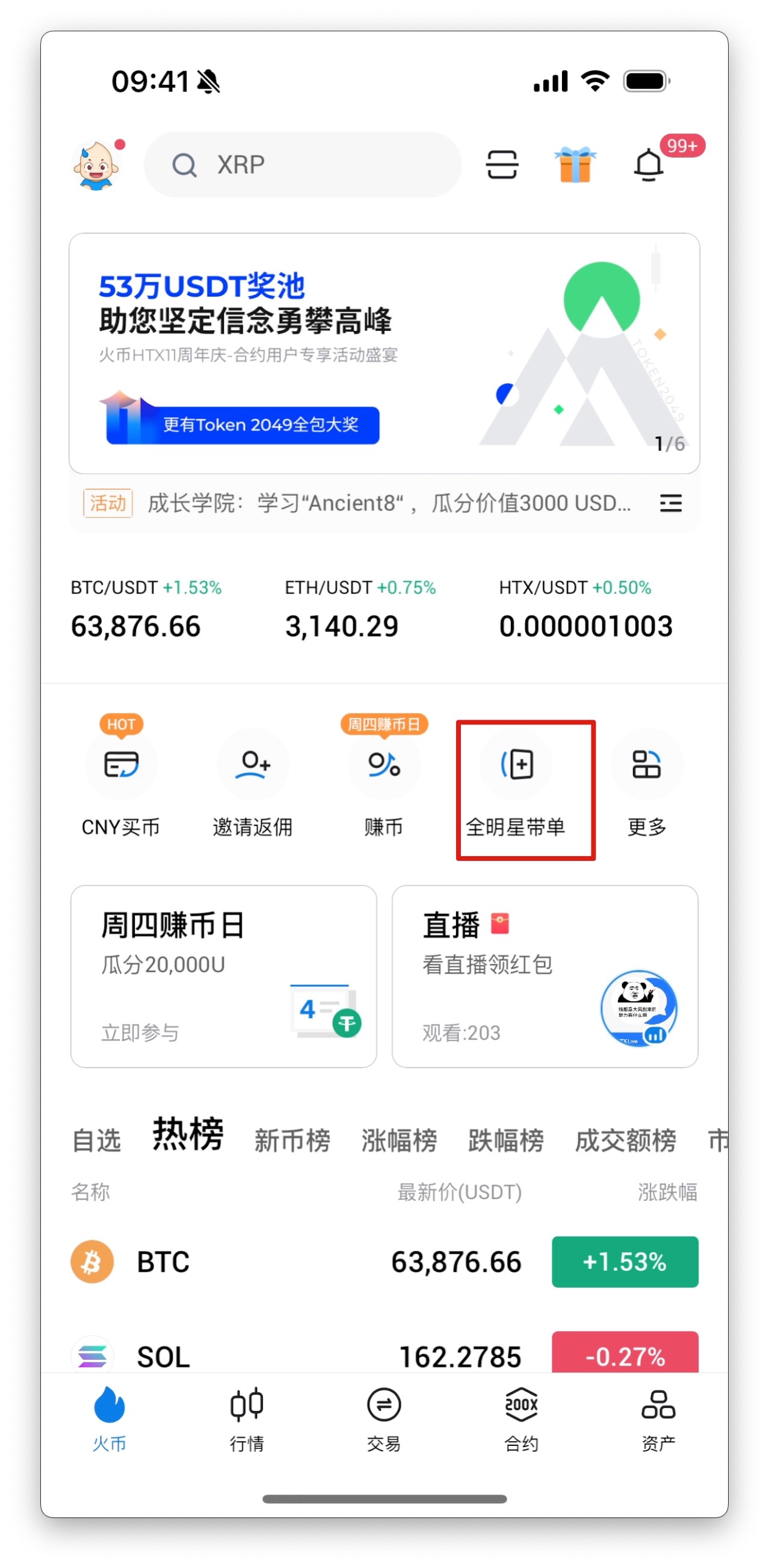This screenshot has height=1568, width=769.
Task: Open the 直播 live card
Action: point(545,976)
